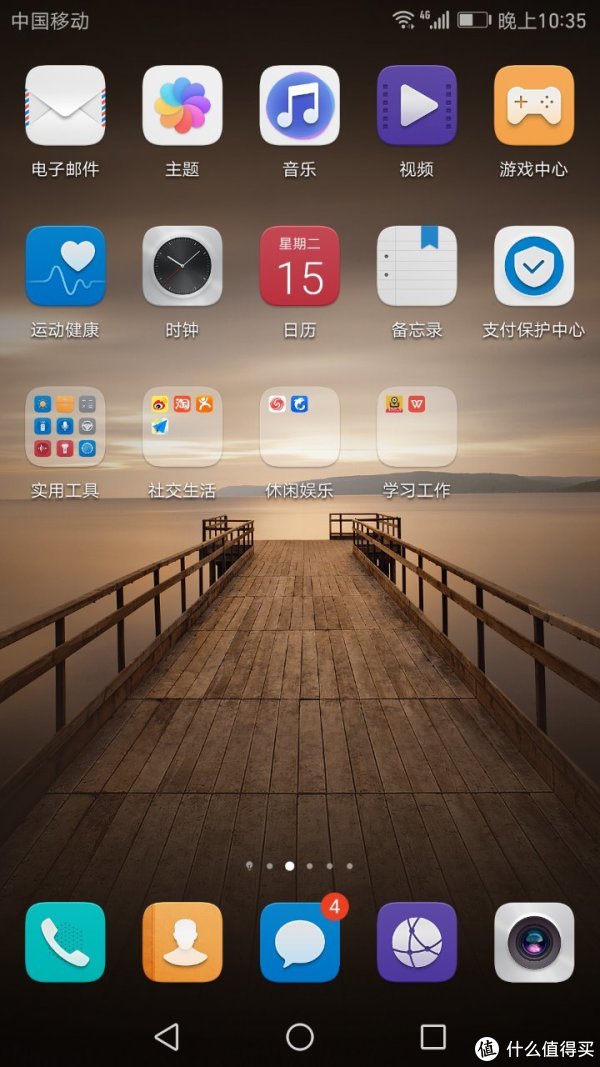Expand the 实用工具 folder
Viewport: 600px width, 1067px height.
coord(65,427)
